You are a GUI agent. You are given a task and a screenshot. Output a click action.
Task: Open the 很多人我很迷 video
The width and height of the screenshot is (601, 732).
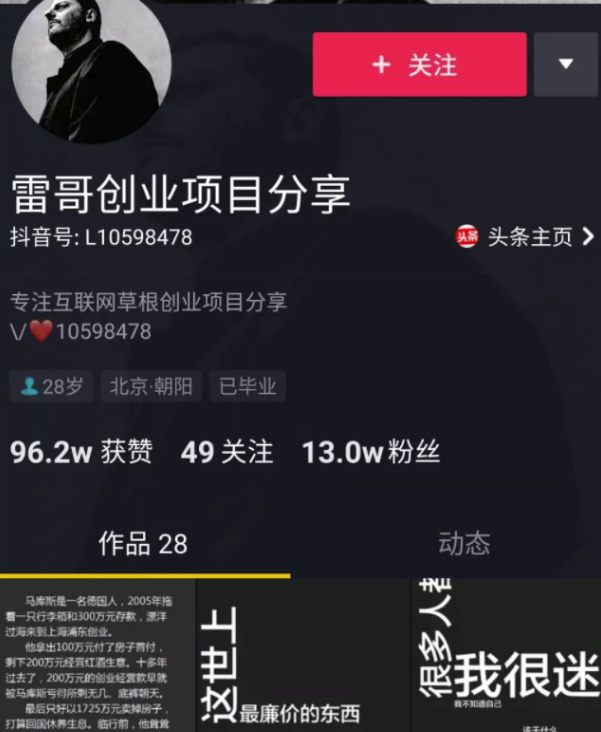(506, 656)
